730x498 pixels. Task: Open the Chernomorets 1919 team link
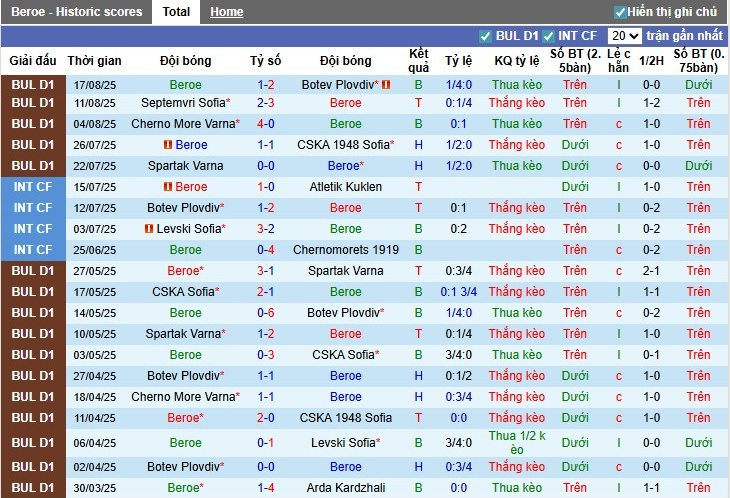click(x=345, y=250)
